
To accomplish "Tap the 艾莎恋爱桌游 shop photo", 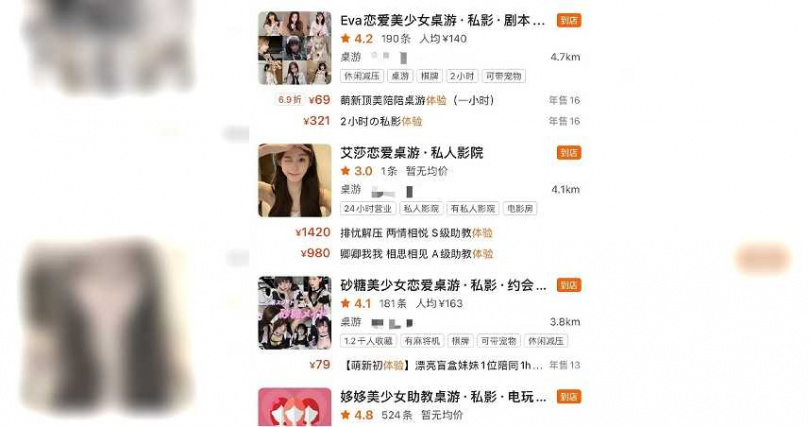I will 294,180.
